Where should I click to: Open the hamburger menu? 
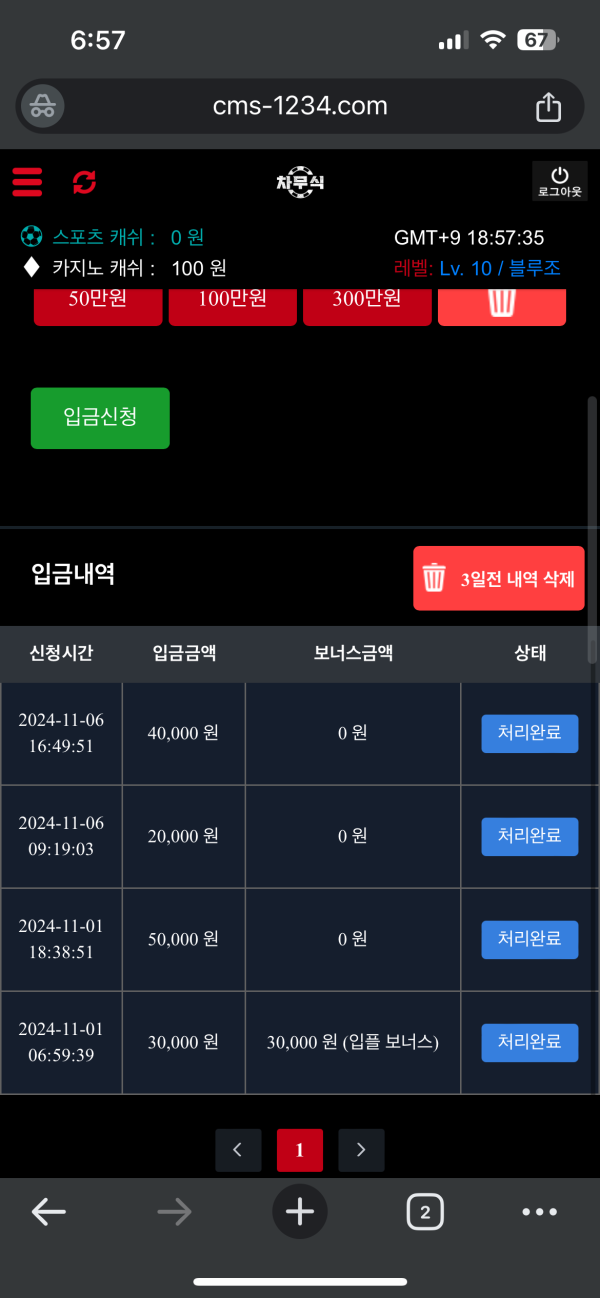coord(27,182)
